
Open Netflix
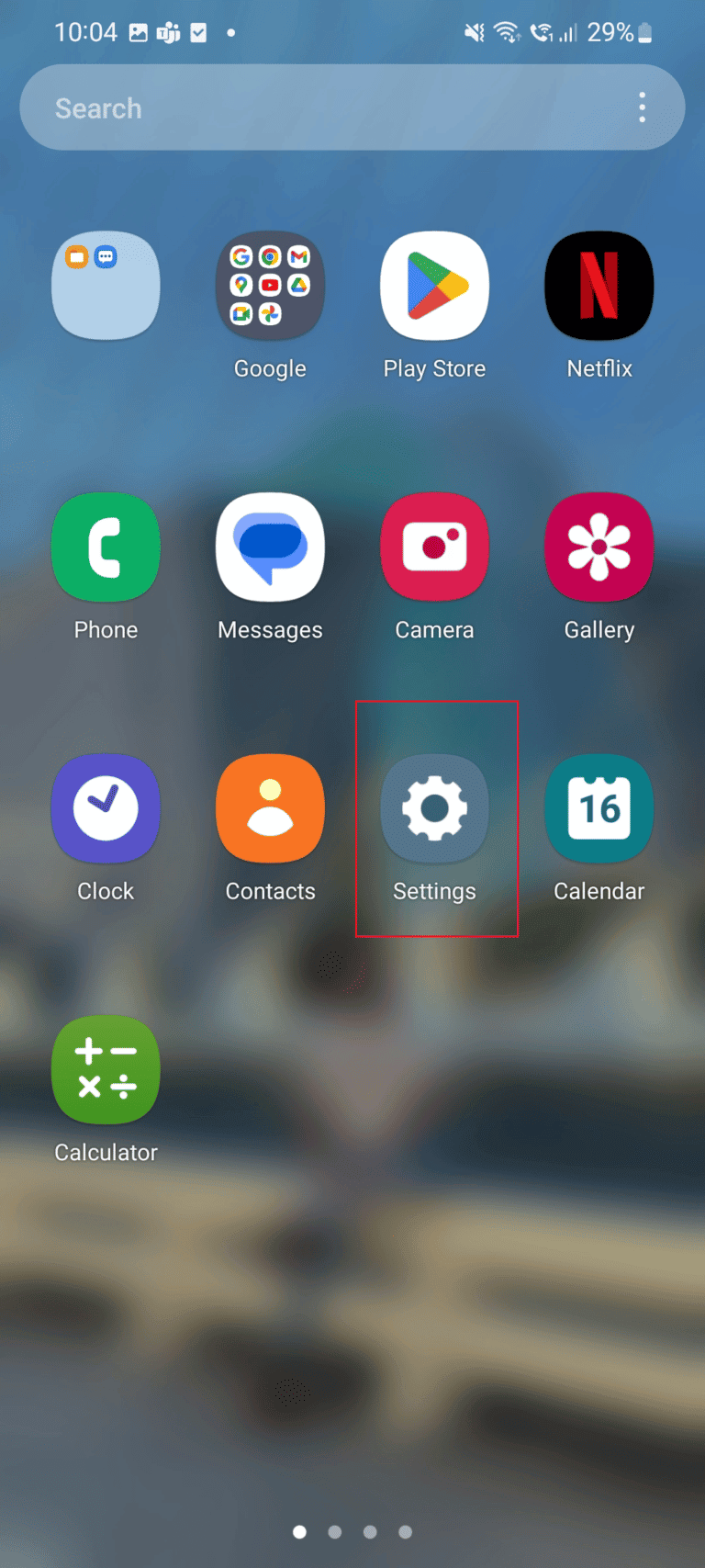599,286
